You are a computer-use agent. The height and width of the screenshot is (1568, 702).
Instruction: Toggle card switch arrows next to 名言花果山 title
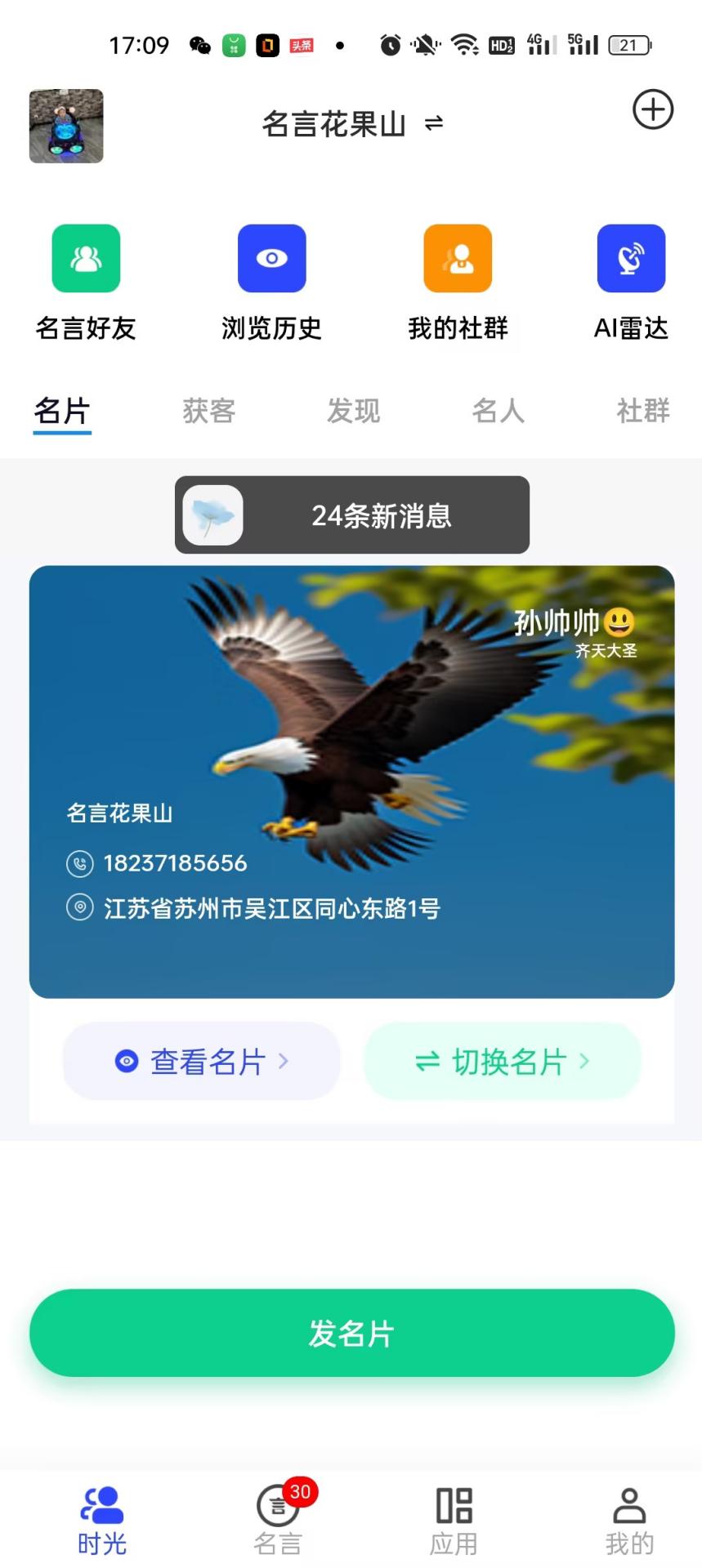tap(434, 123)
